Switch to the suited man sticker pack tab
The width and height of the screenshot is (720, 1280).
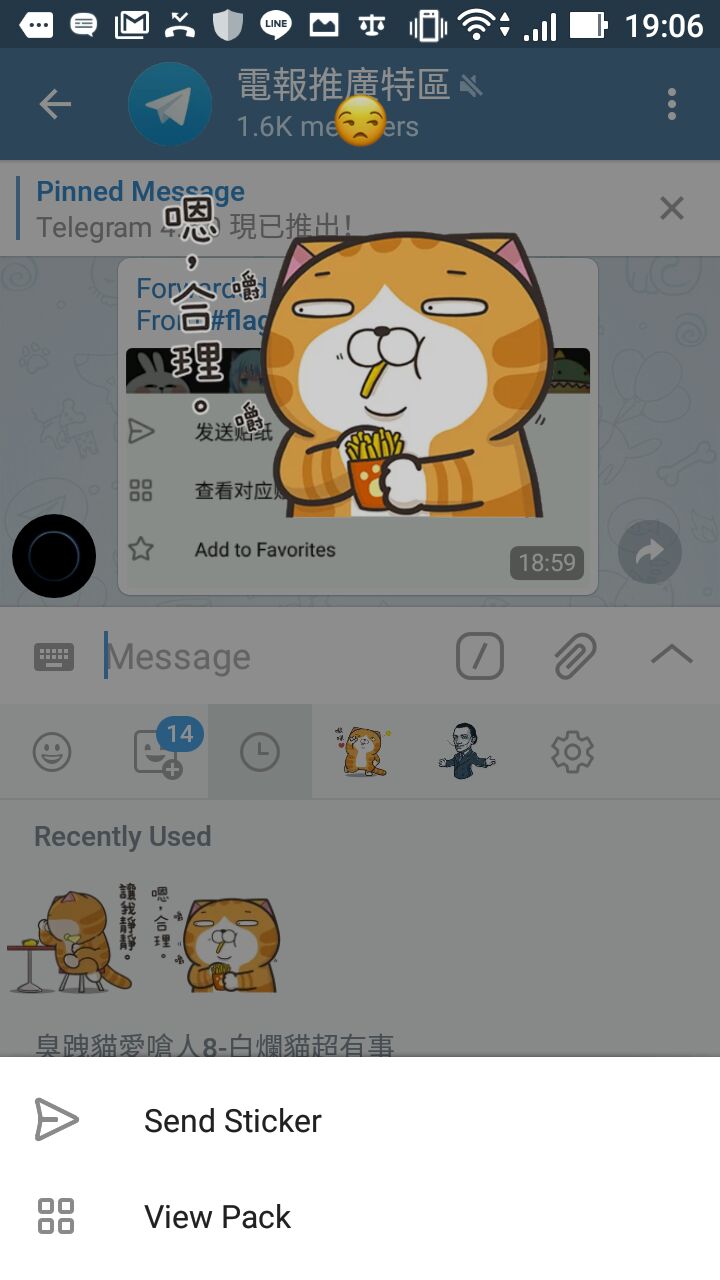click(466, 752)
